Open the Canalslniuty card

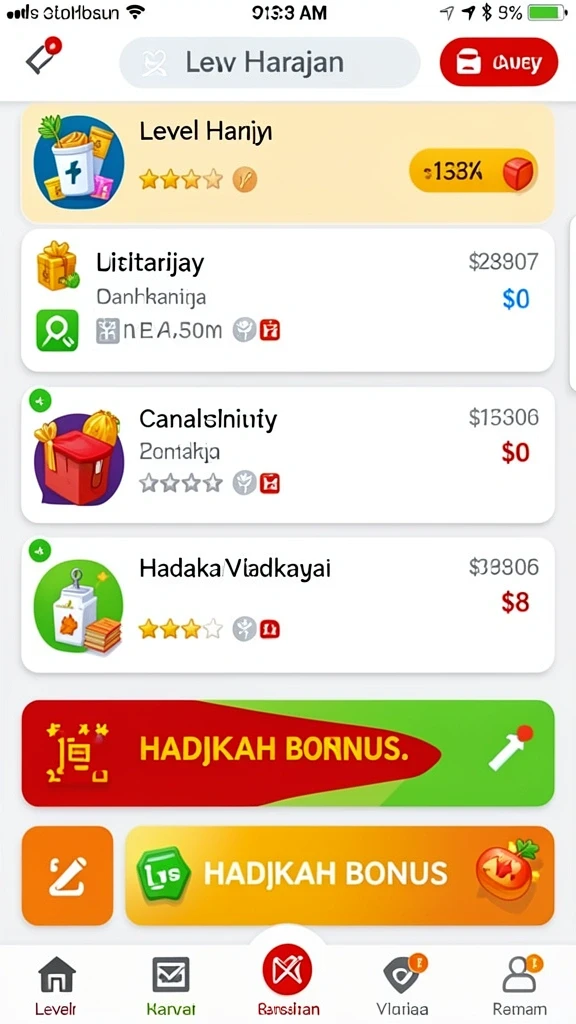tap(288, 455)
